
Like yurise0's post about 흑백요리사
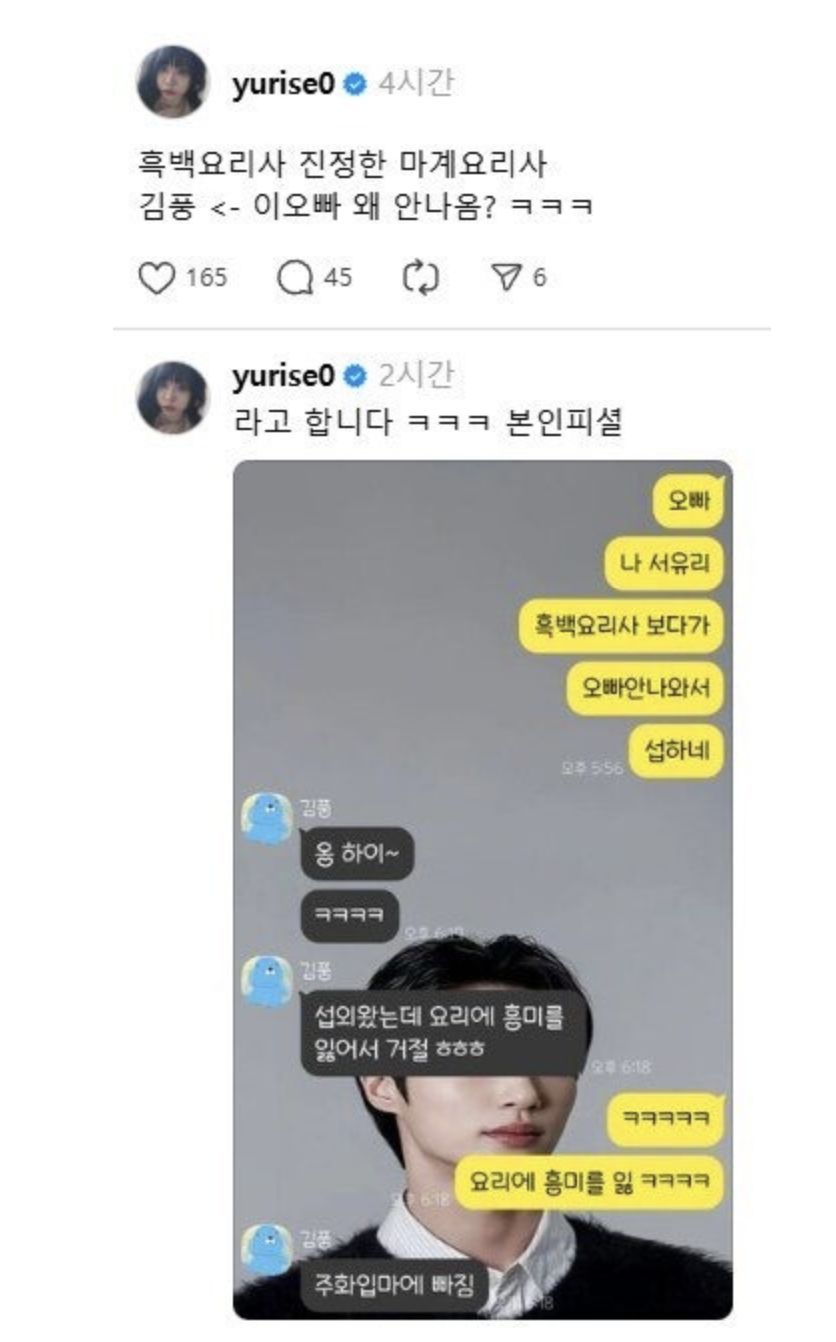tap(156, 277)
